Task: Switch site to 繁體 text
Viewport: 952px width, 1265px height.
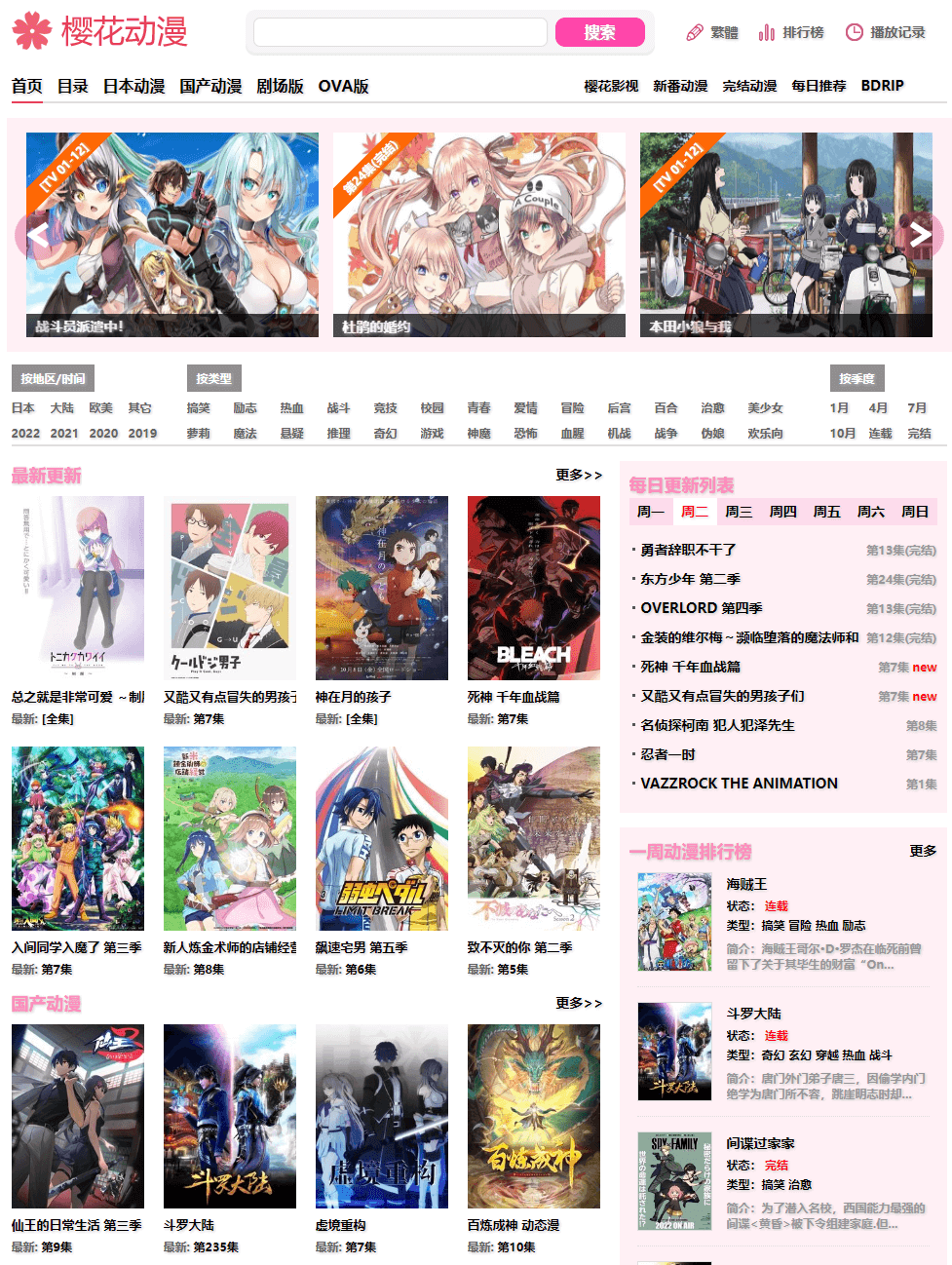Action: coord(712,32)
